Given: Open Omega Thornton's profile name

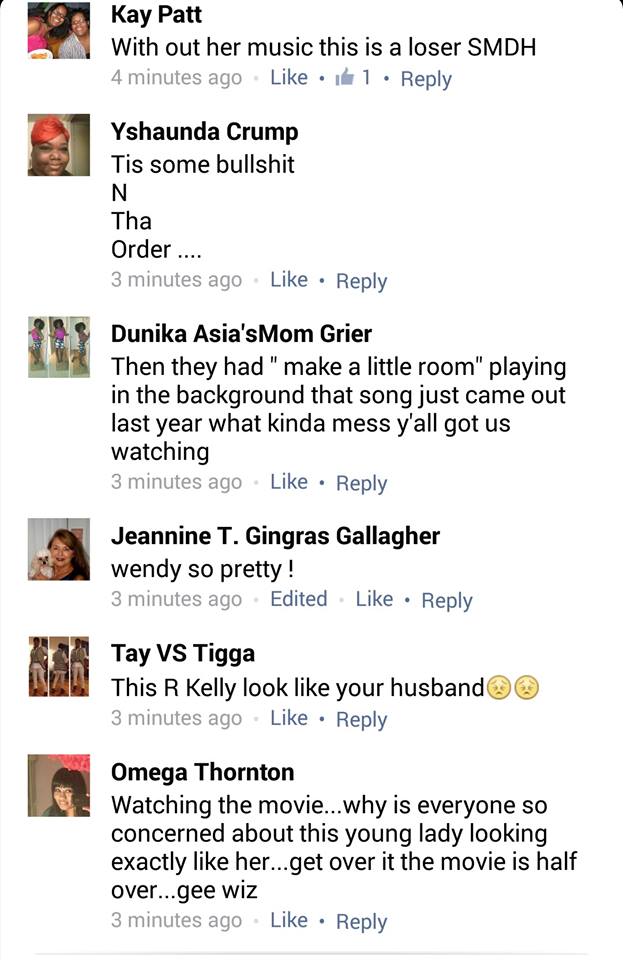Looking at the screenshot, I should click(x=202, y=772).
